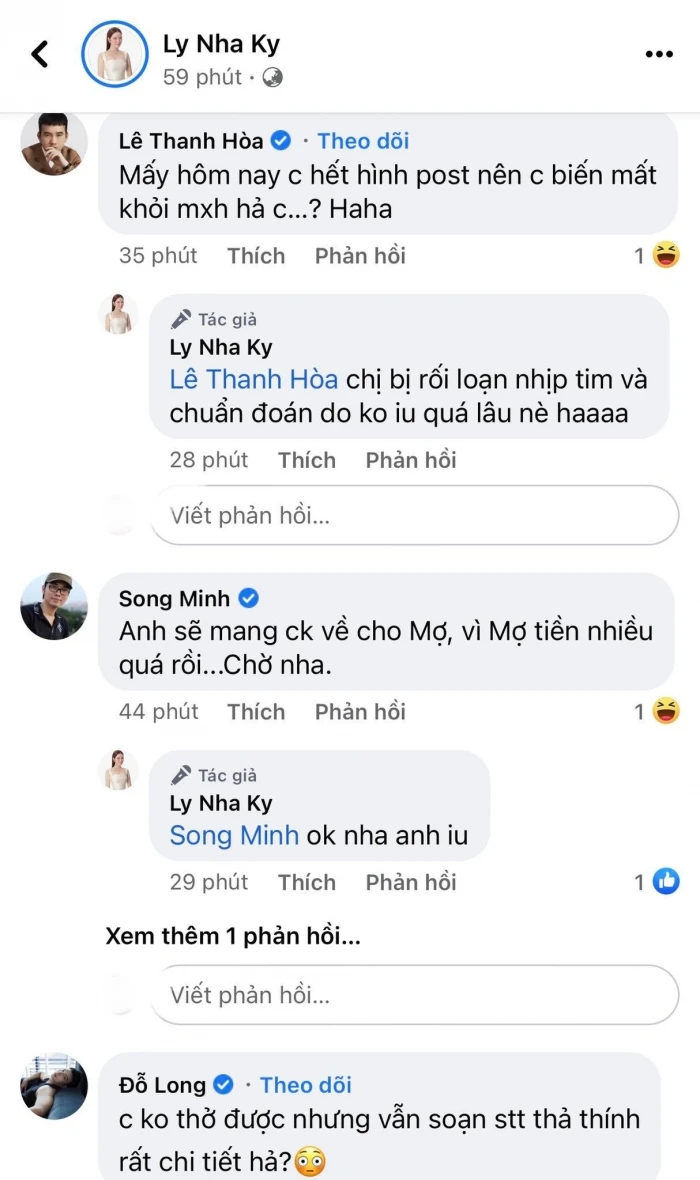Image resolution: width=700 pixels, height=1180 pixels.
Task: Like Song Minh's comment
Action: [x=256, y=712]
